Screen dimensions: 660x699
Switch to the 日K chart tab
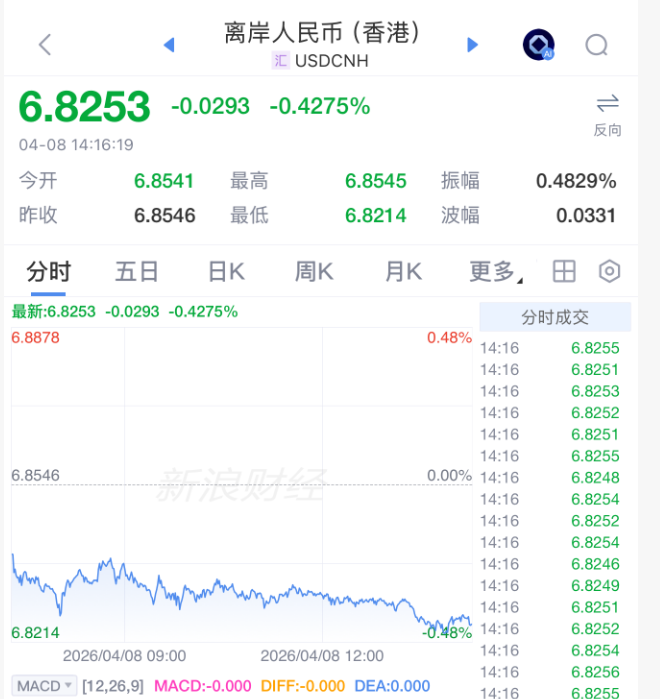[226, 272]
